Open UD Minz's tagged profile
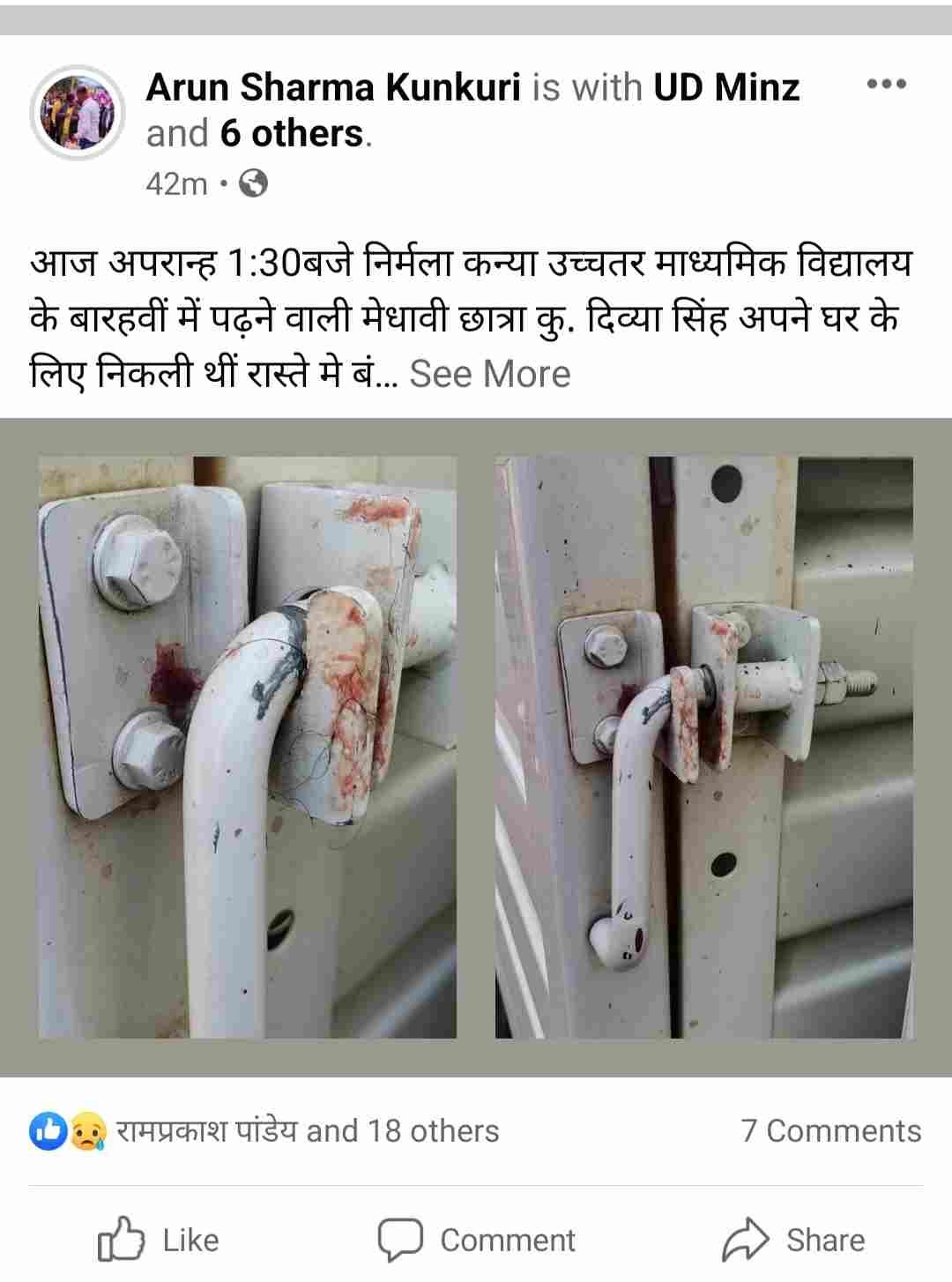 point(726,87)
